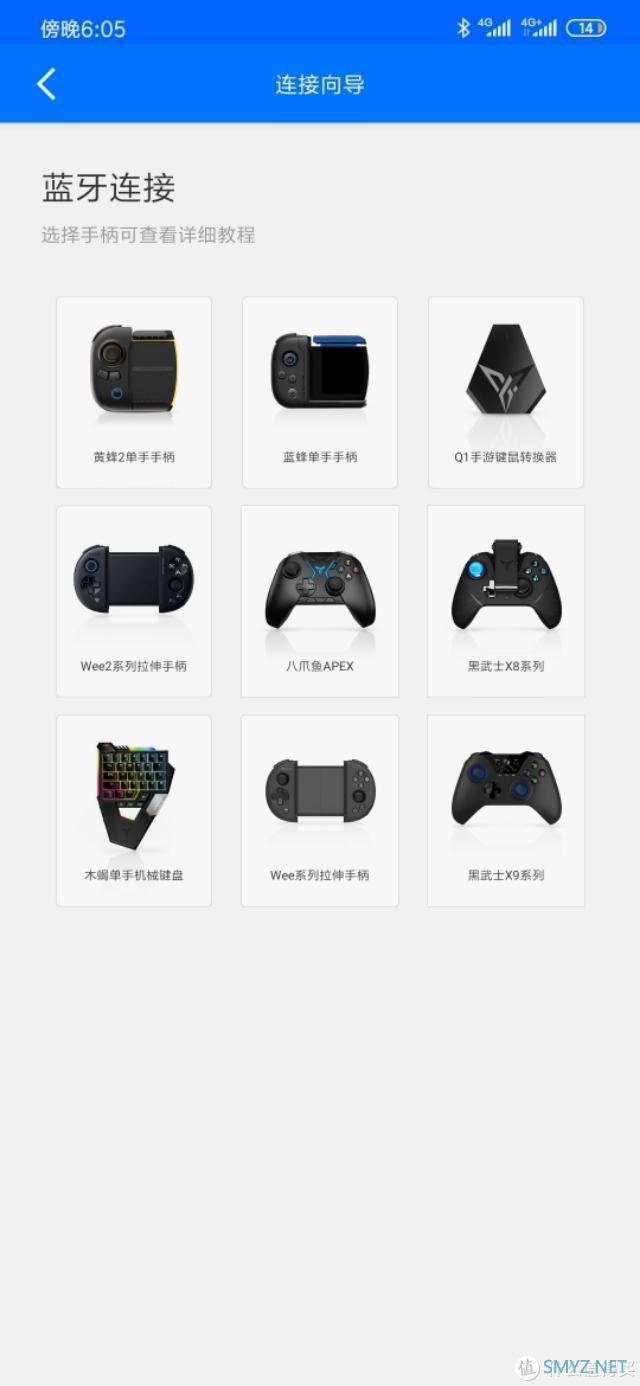Select the 蓝蜂单手手柄 card
Screen dimensions: 640x1386
coord(320,392)
